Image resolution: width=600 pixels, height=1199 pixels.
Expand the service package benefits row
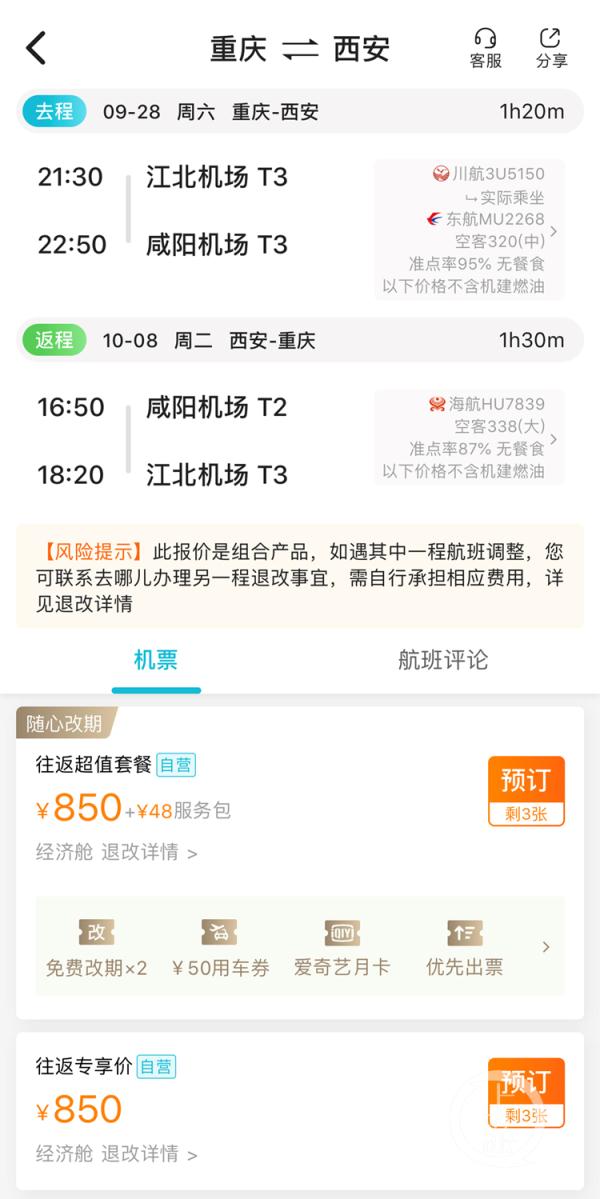(x=300, y=947)
